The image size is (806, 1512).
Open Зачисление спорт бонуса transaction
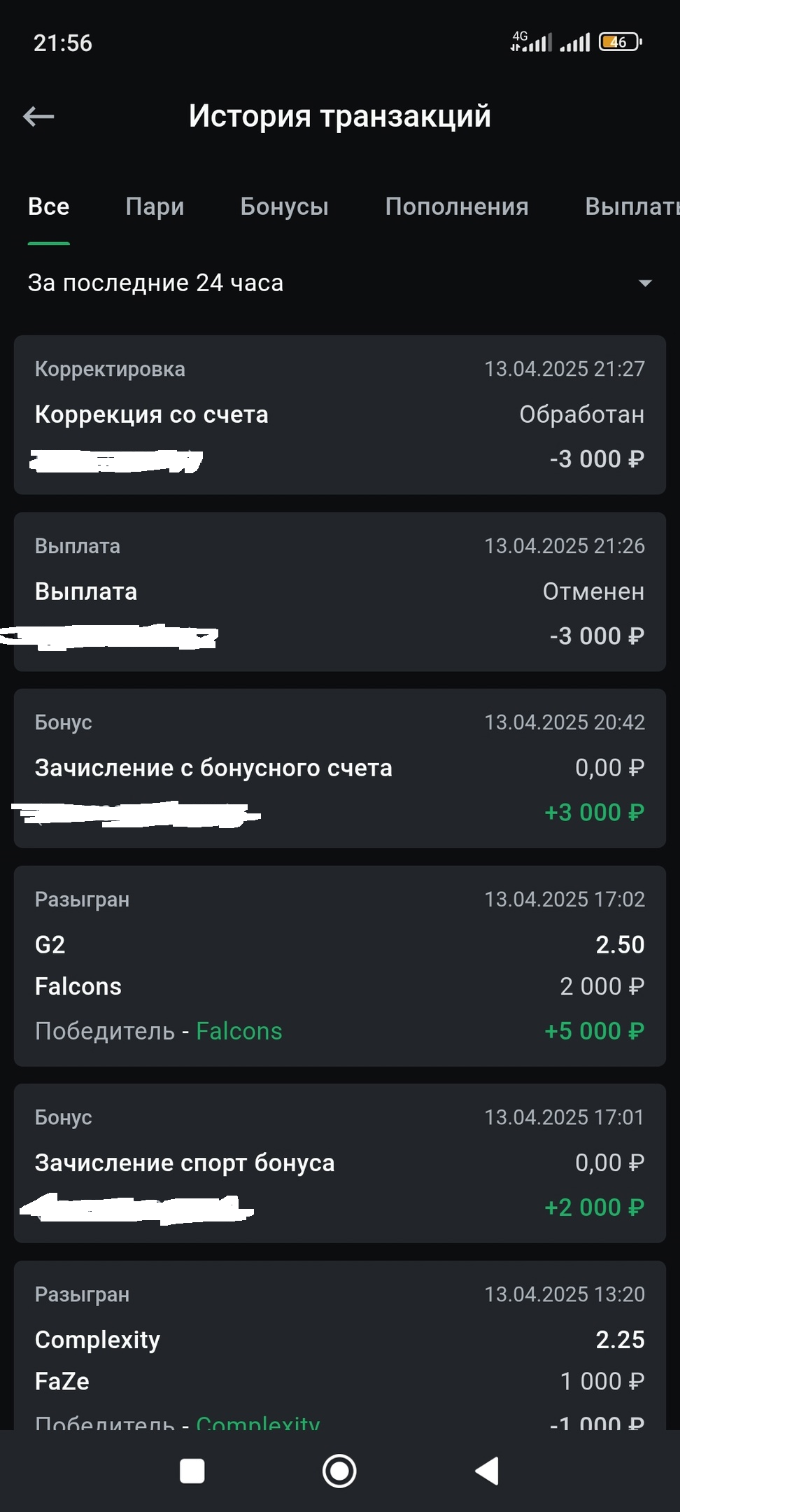(339, 1163)
